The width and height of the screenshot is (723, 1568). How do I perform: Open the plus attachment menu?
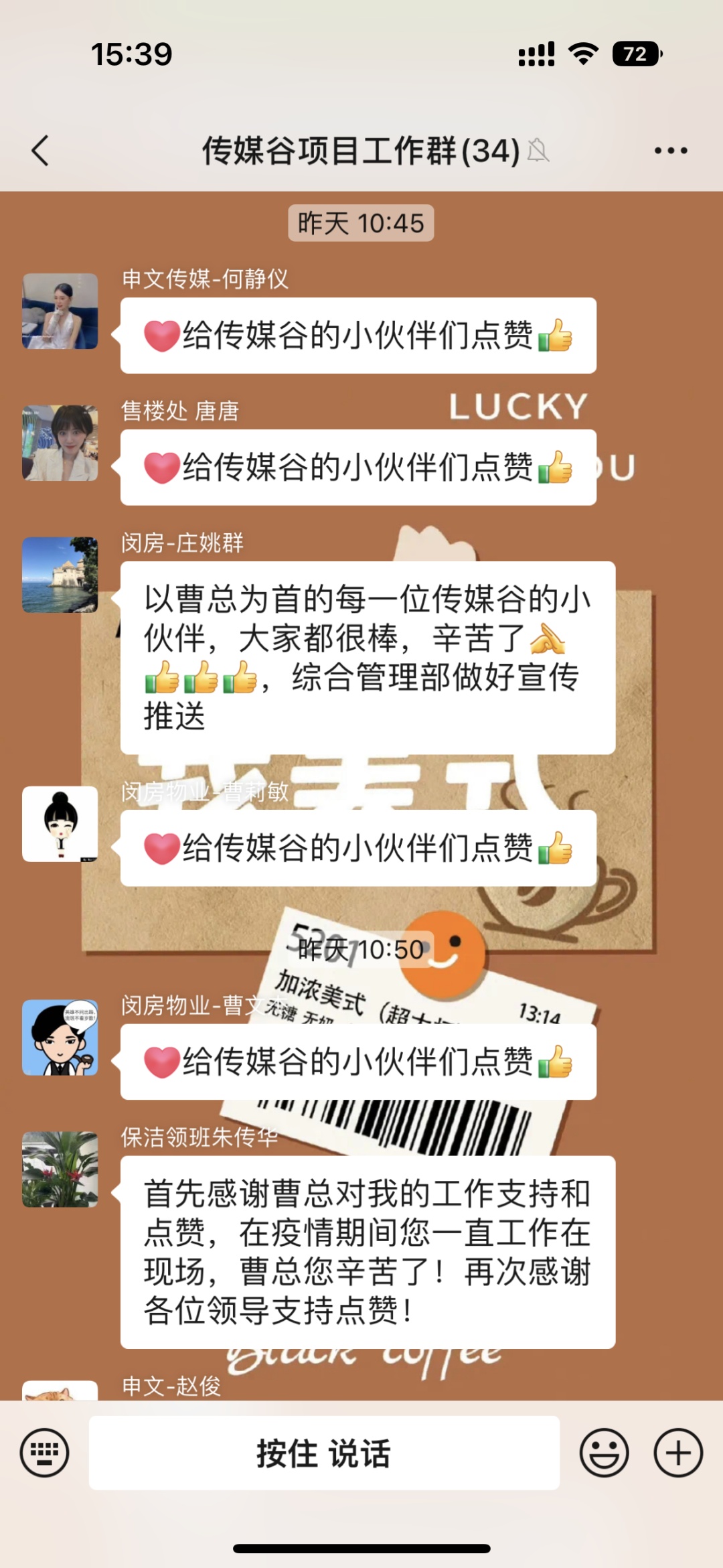[x=678, y=1452]
